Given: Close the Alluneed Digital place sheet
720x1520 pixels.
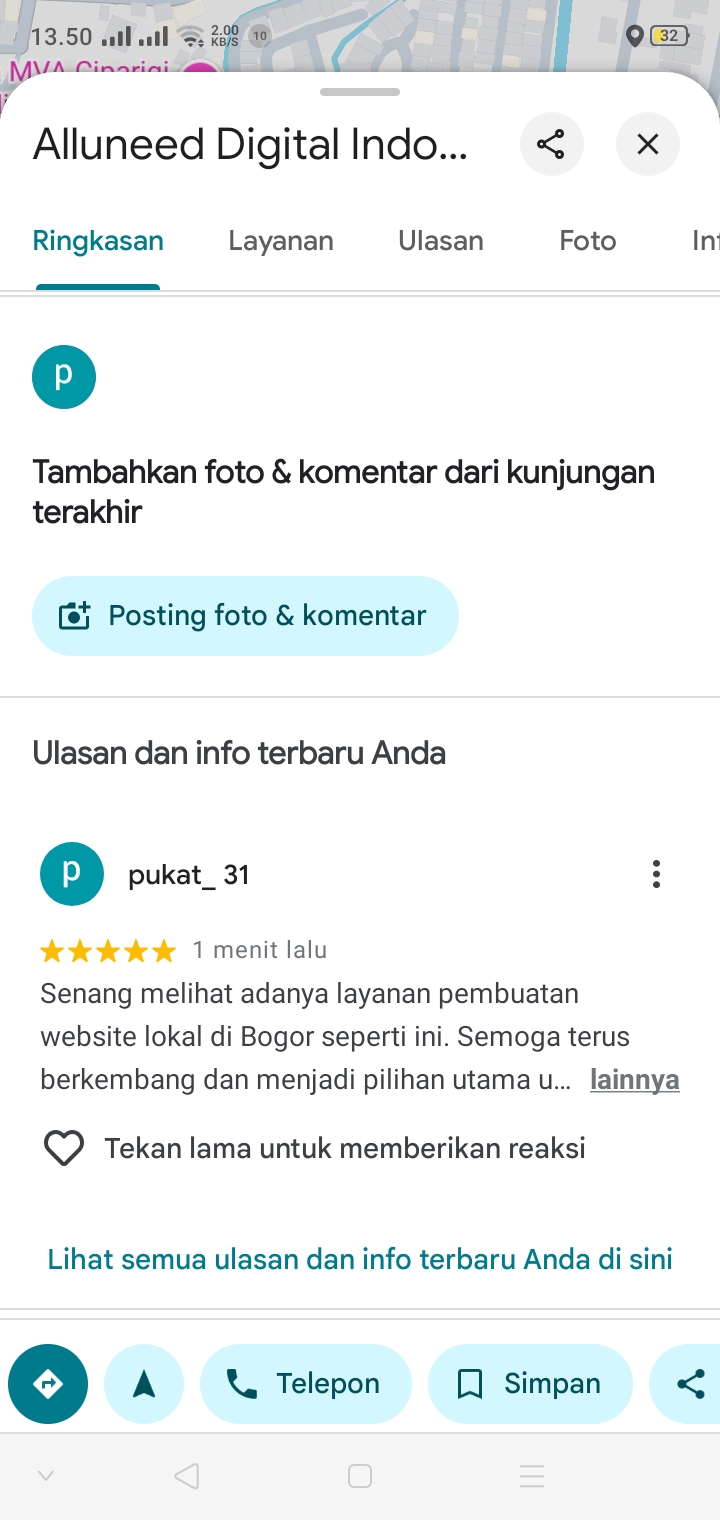Looking at the screenshot, I should 648,145.
